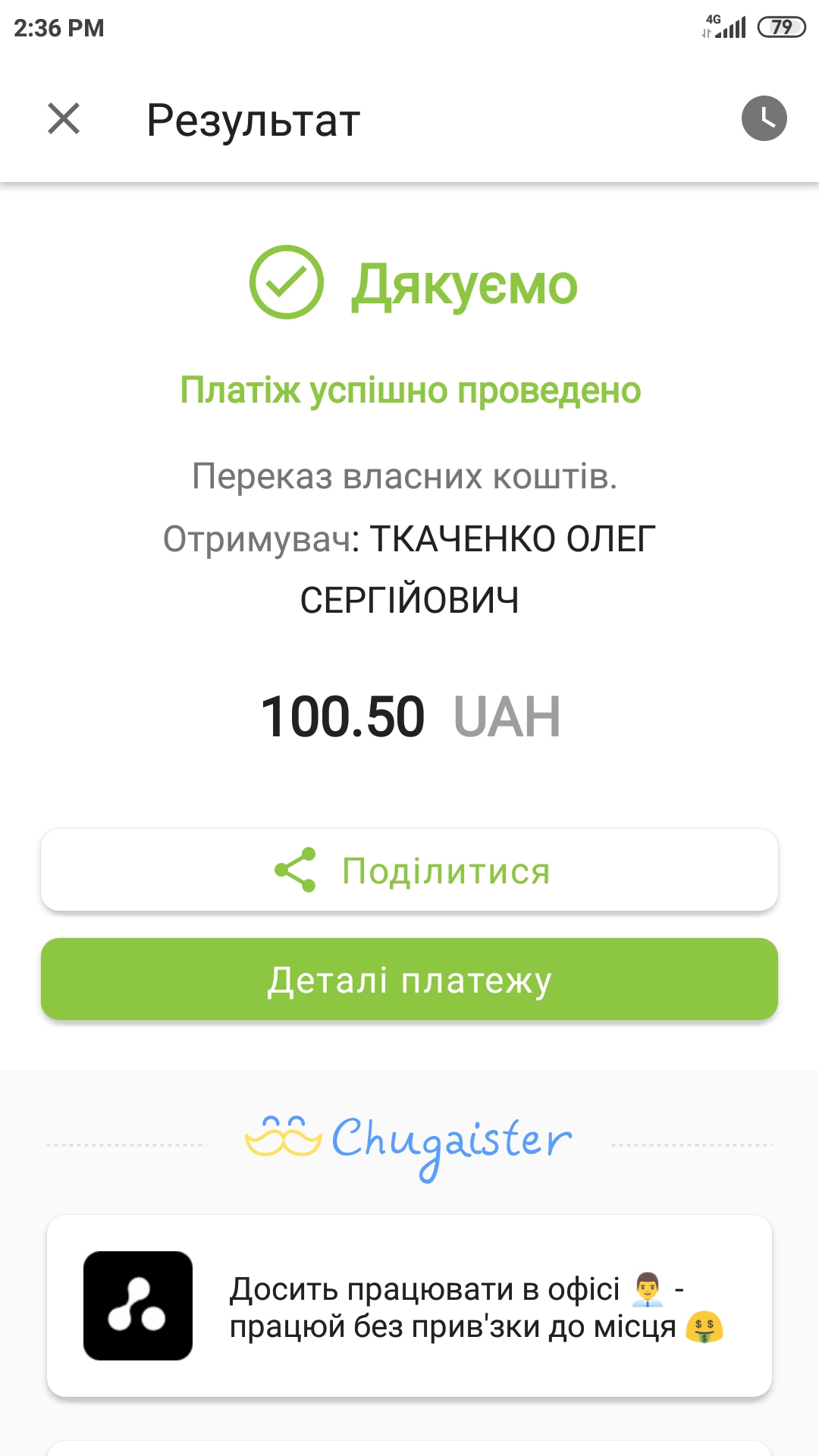Open Деталі платежу

point(409,979)
